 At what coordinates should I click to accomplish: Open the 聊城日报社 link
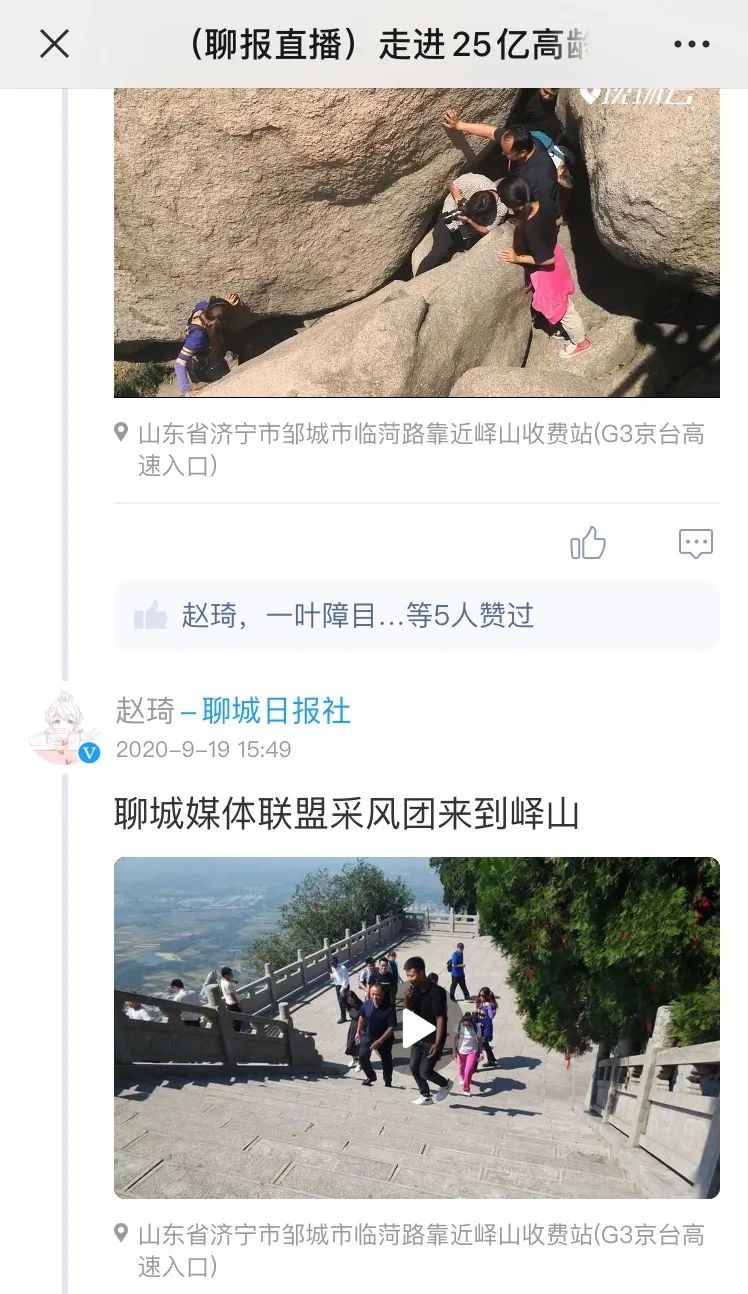tap(277, 711)
